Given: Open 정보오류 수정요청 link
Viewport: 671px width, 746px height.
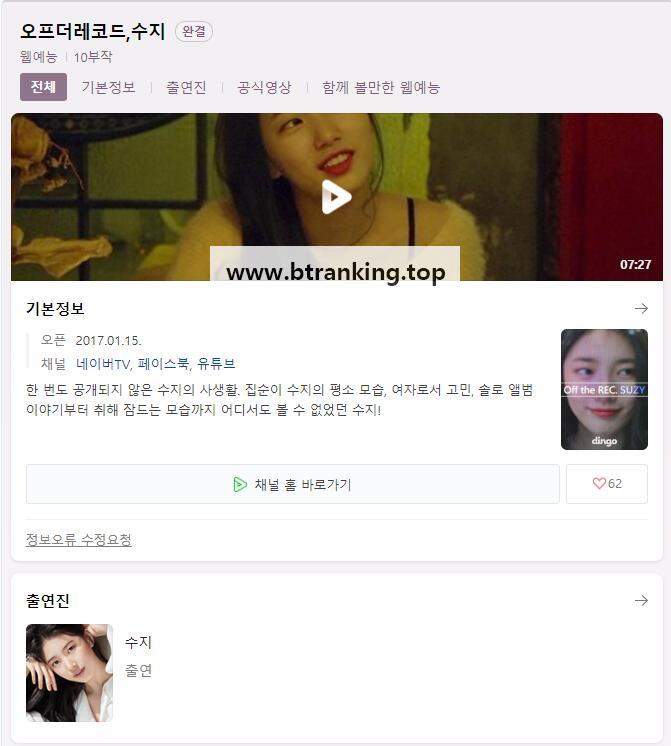Looking at the screenshot, I should pyautogui.click(x=78, y=540).
